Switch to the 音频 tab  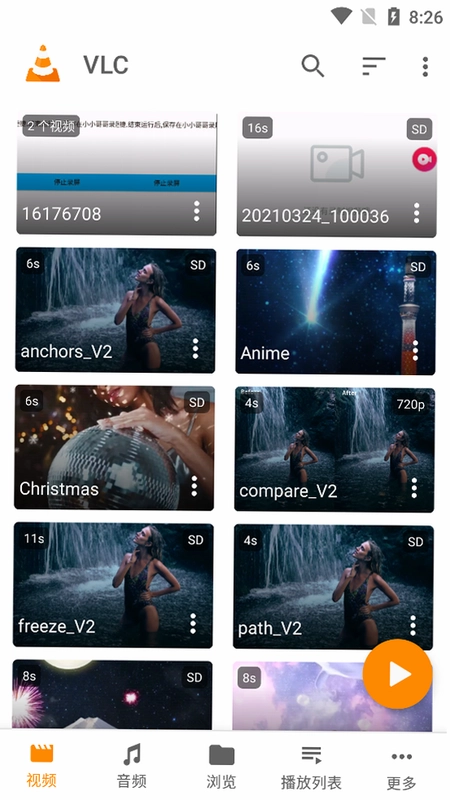click(x=132, y=766)
